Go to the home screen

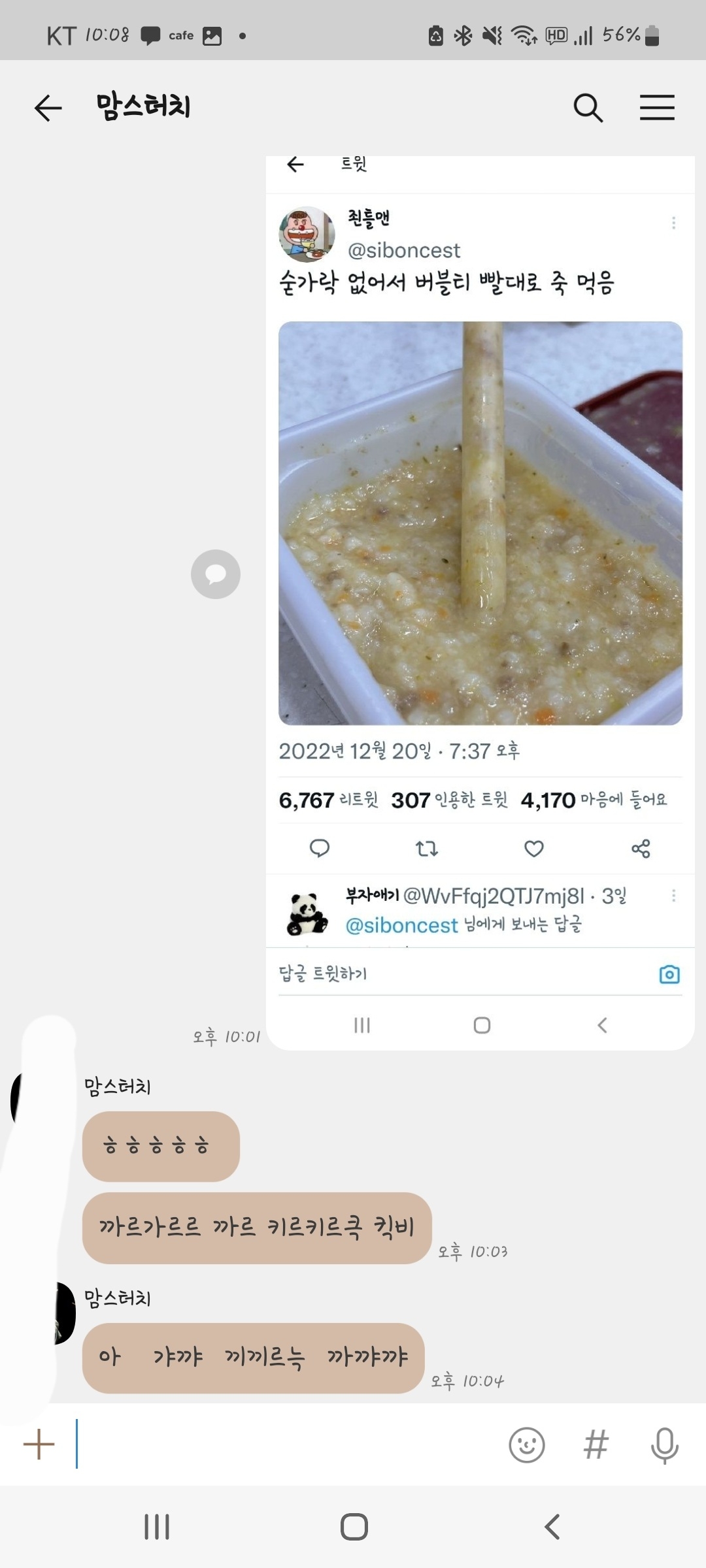pos(354,1527)
